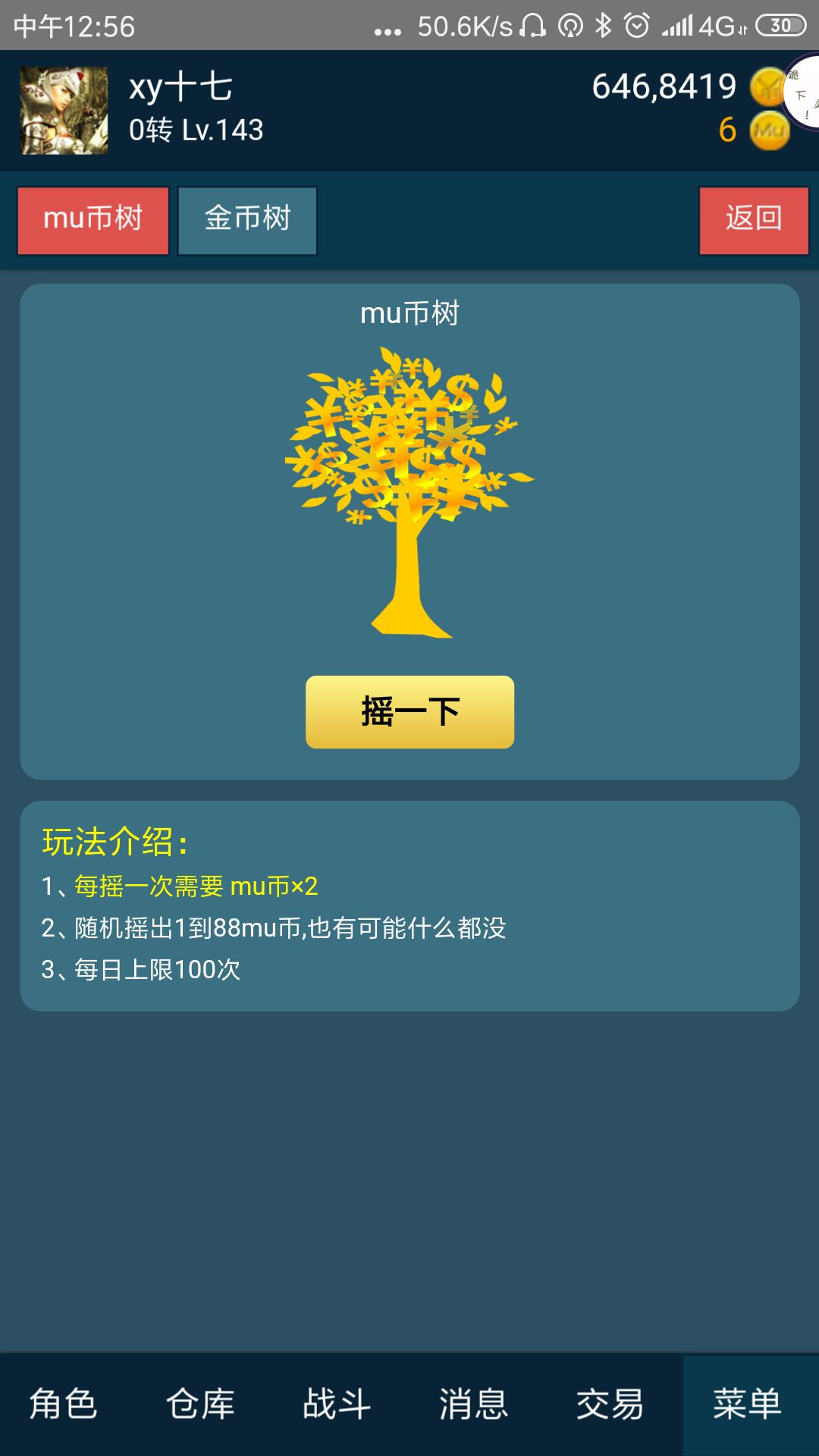Tap the 0转 Lv.143 level label
Screen dimensions: 819x1456
pyautogui.click(x=195, y=130)
